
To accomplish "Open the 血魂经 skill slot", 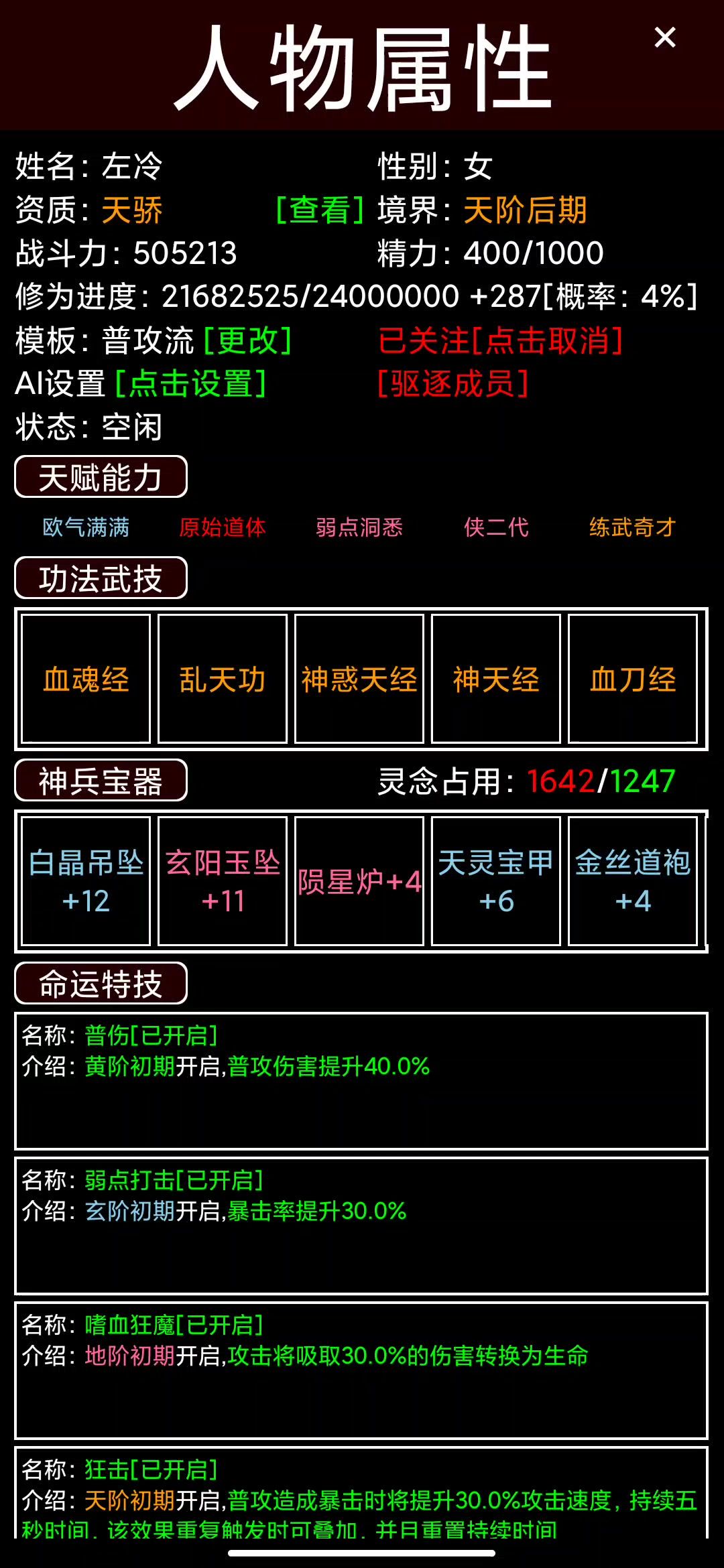I will 86,679.
